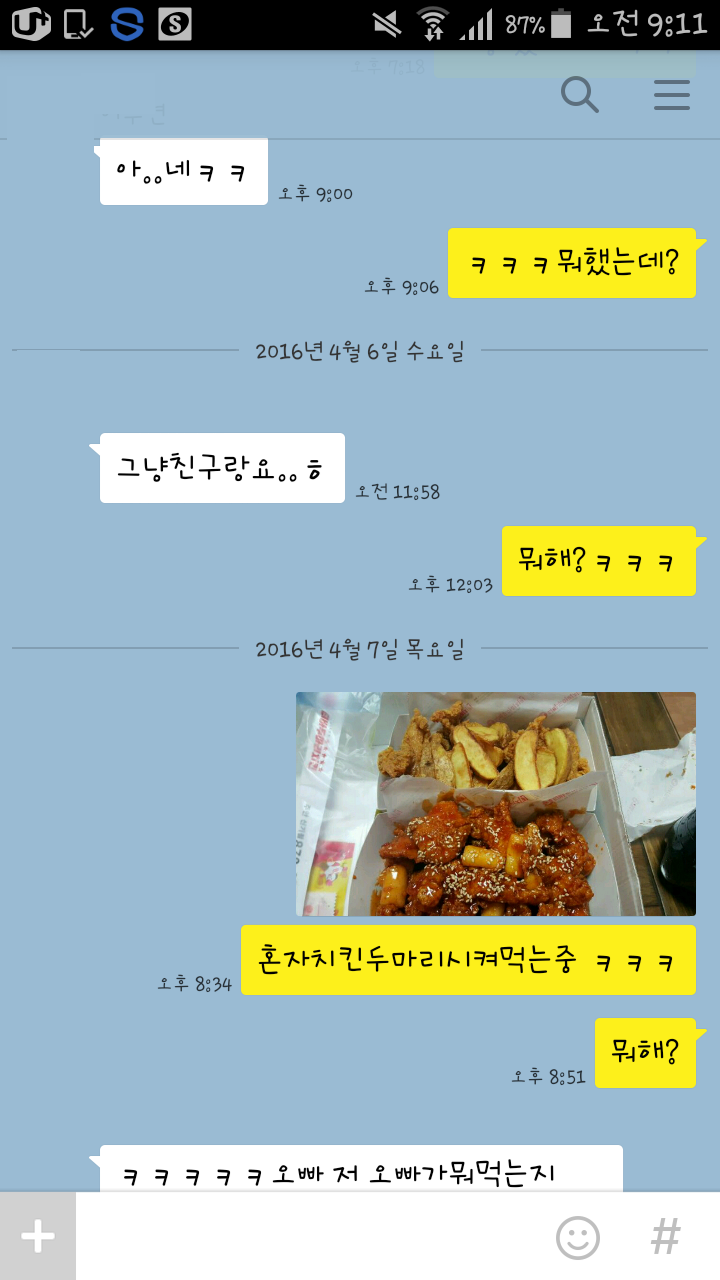Tap the screenshot notification icon in status bar
Image resolution: width=720 pixels, height=1280 pixels.
point(73,25)
